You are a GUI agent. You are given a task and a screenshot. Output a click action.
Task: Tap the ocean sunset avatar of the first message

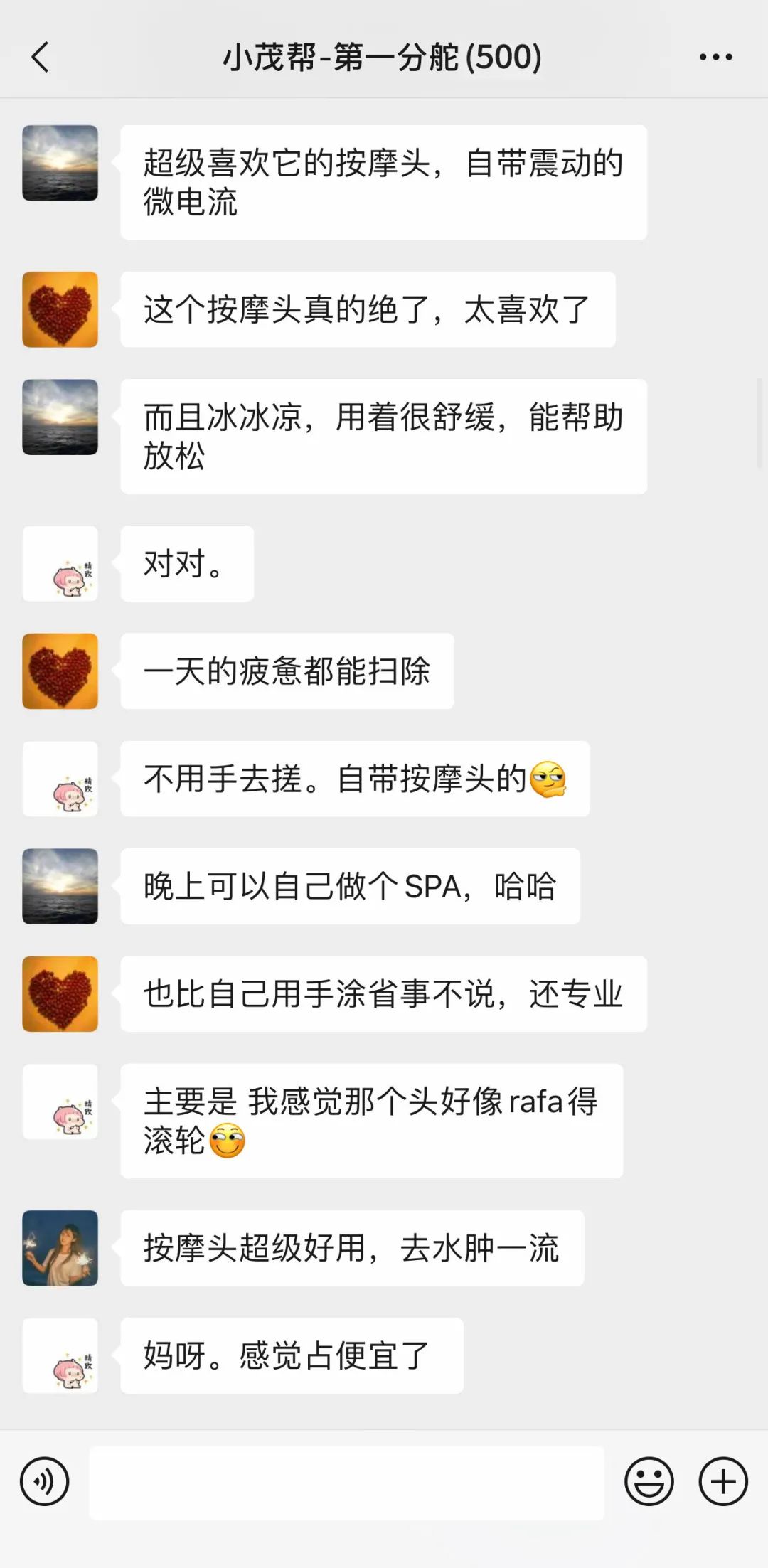[x=60, y=164]
